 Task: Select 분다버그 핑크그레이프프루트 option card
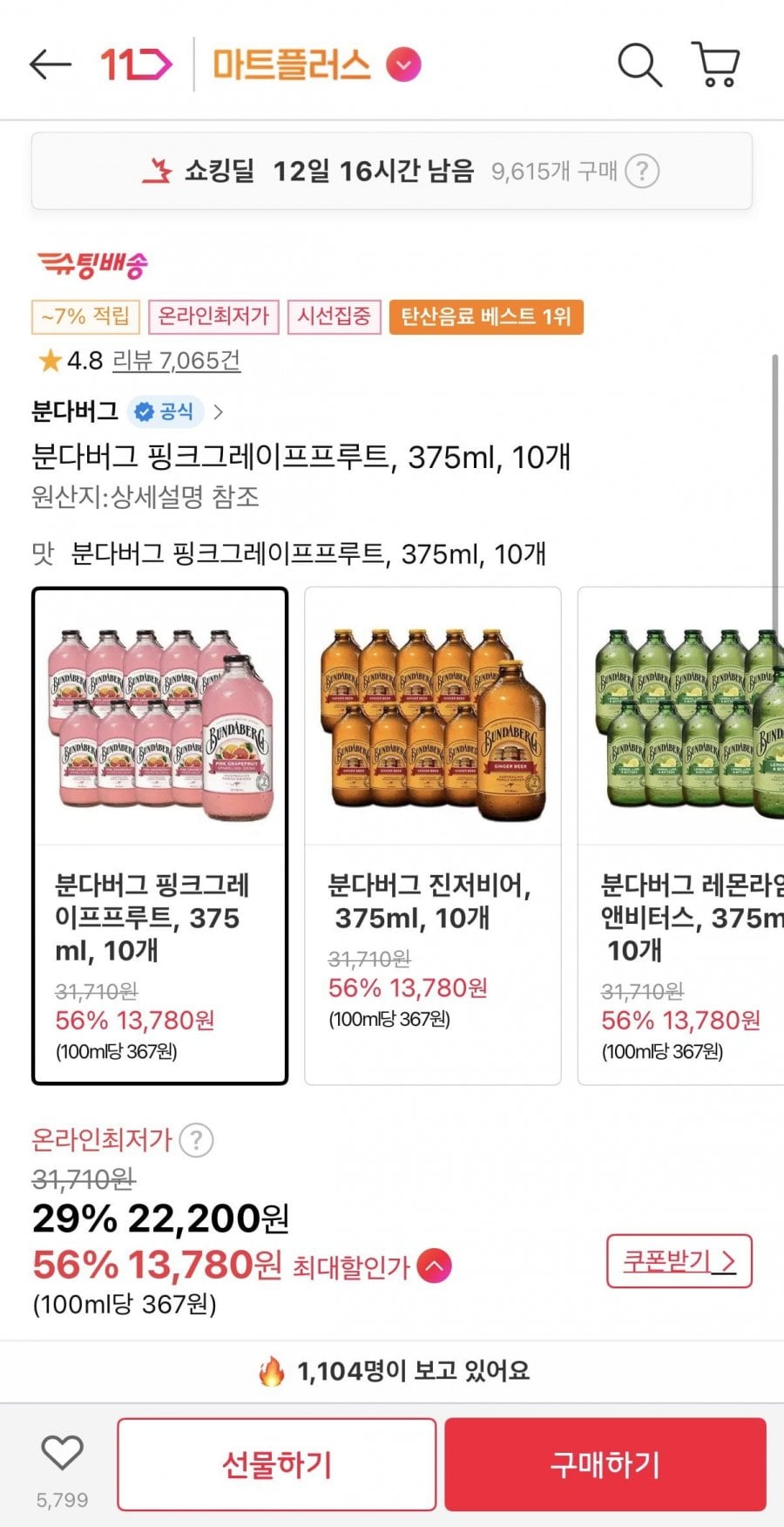(160, 835)
